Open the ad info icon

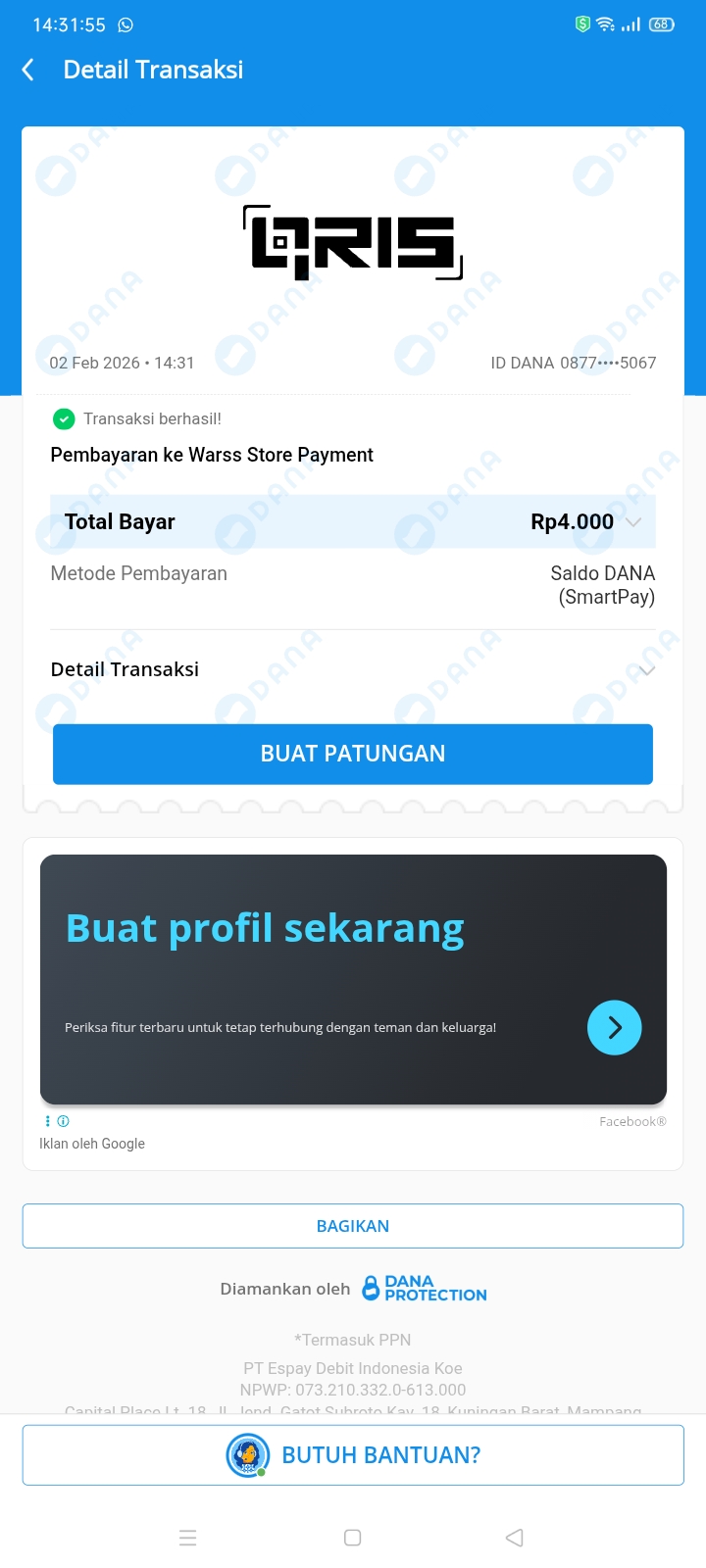click(64, 1121)
